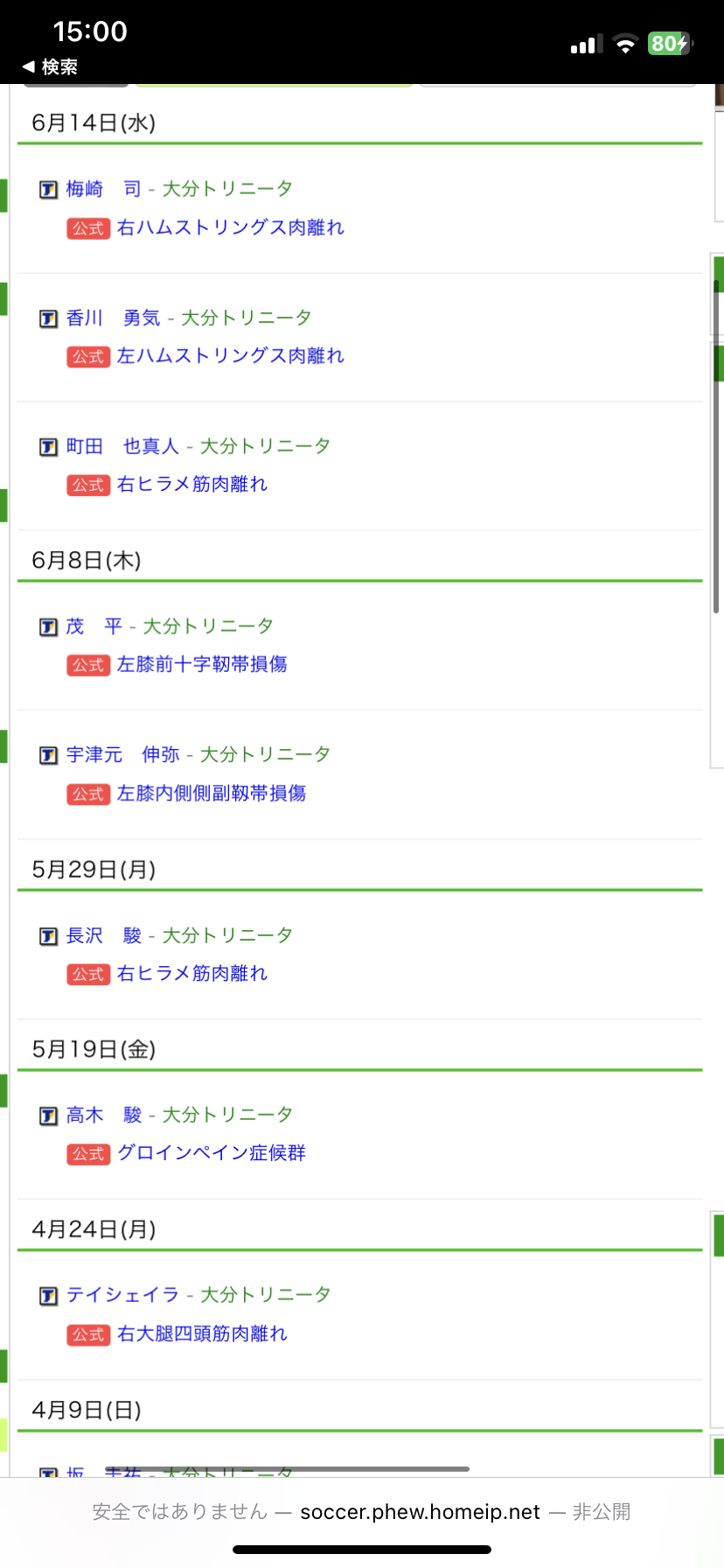Screen dimensions: 724x1568
Task: View 左ハムストリングス肉離れ injury details
Action: click(230, 356)
